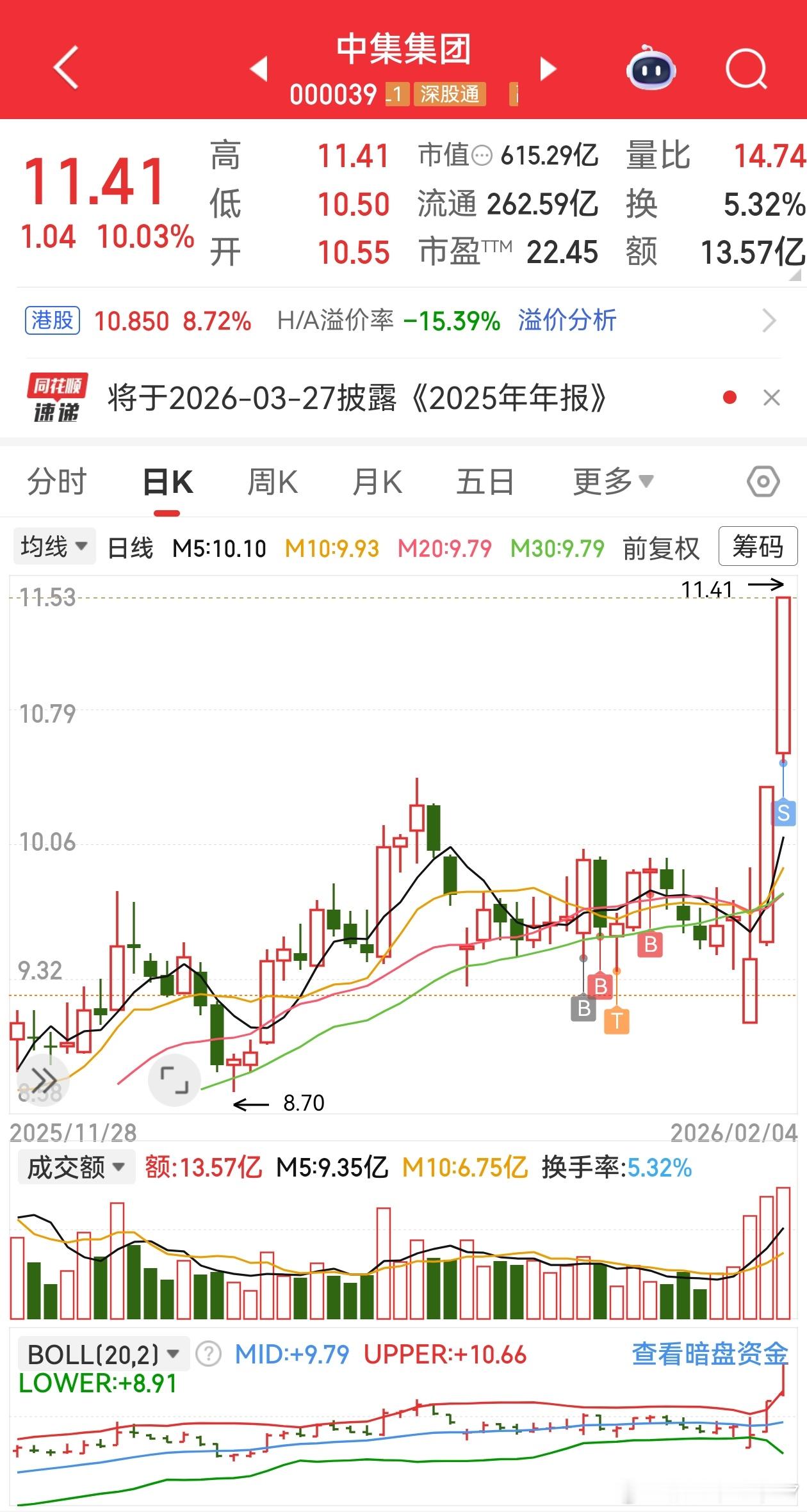The height and width of the screenshot is (1512, 807).
Task: Open BOLL indicator help question mark icon
Action: pyautogui.click(x=205, y=1354)
